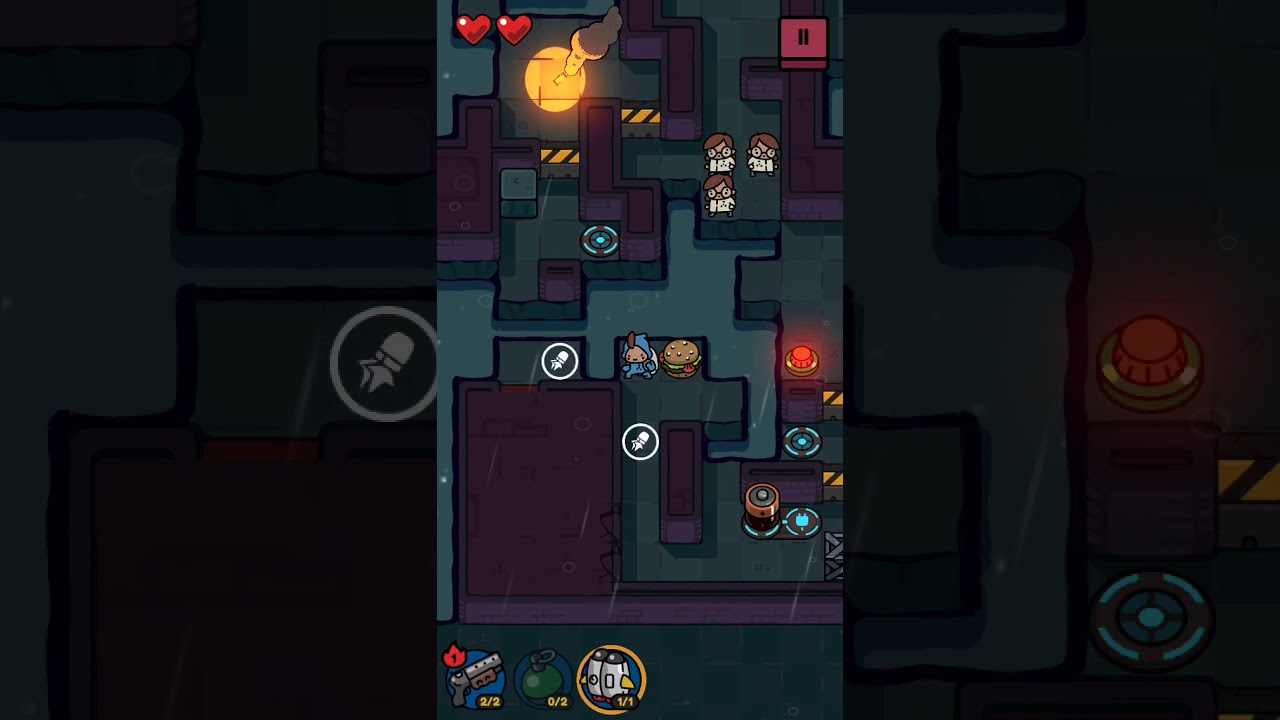The image size is (1280, 720).
Task: Select the green grenade slot
Action: 543,680
